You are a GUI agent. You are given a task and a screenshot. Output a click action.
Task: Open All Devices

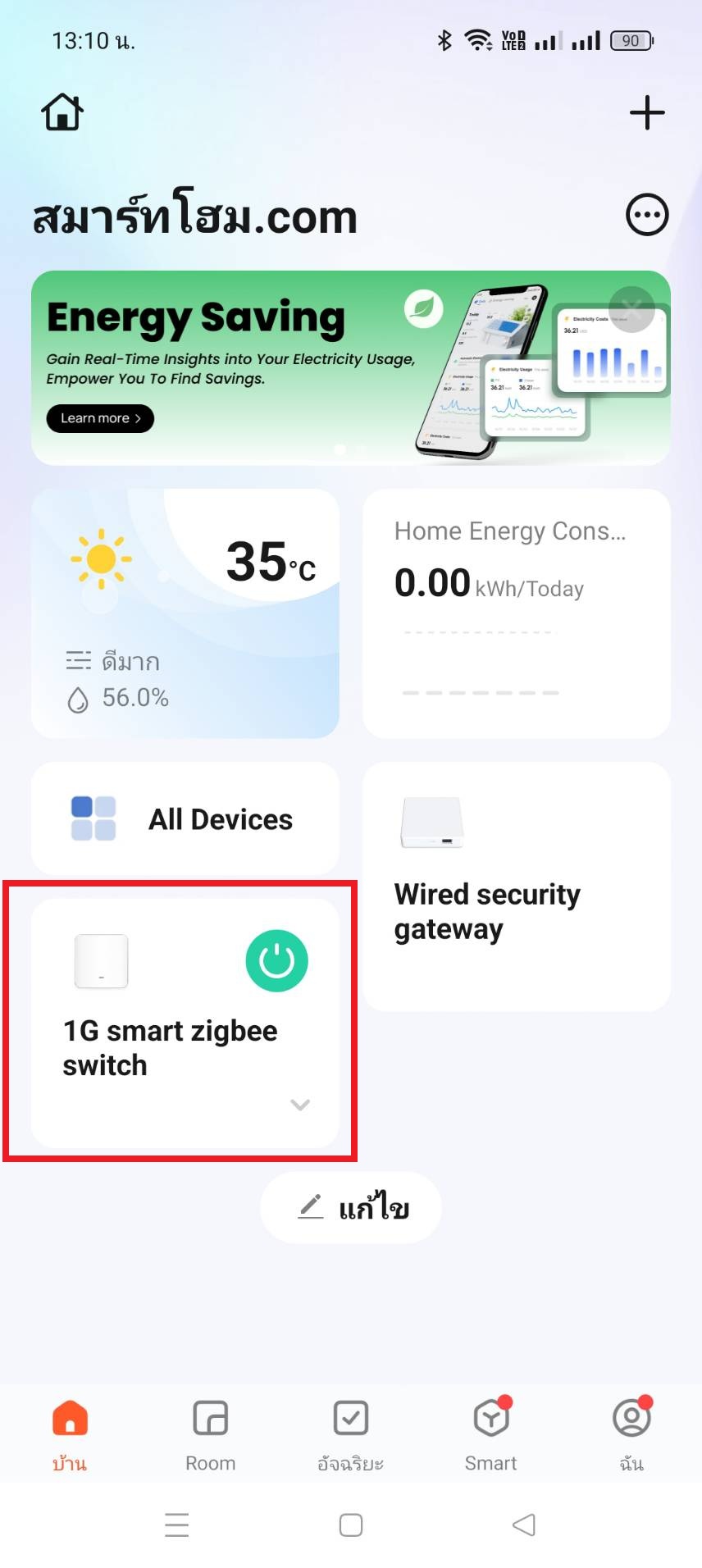(x=185, y=818)
